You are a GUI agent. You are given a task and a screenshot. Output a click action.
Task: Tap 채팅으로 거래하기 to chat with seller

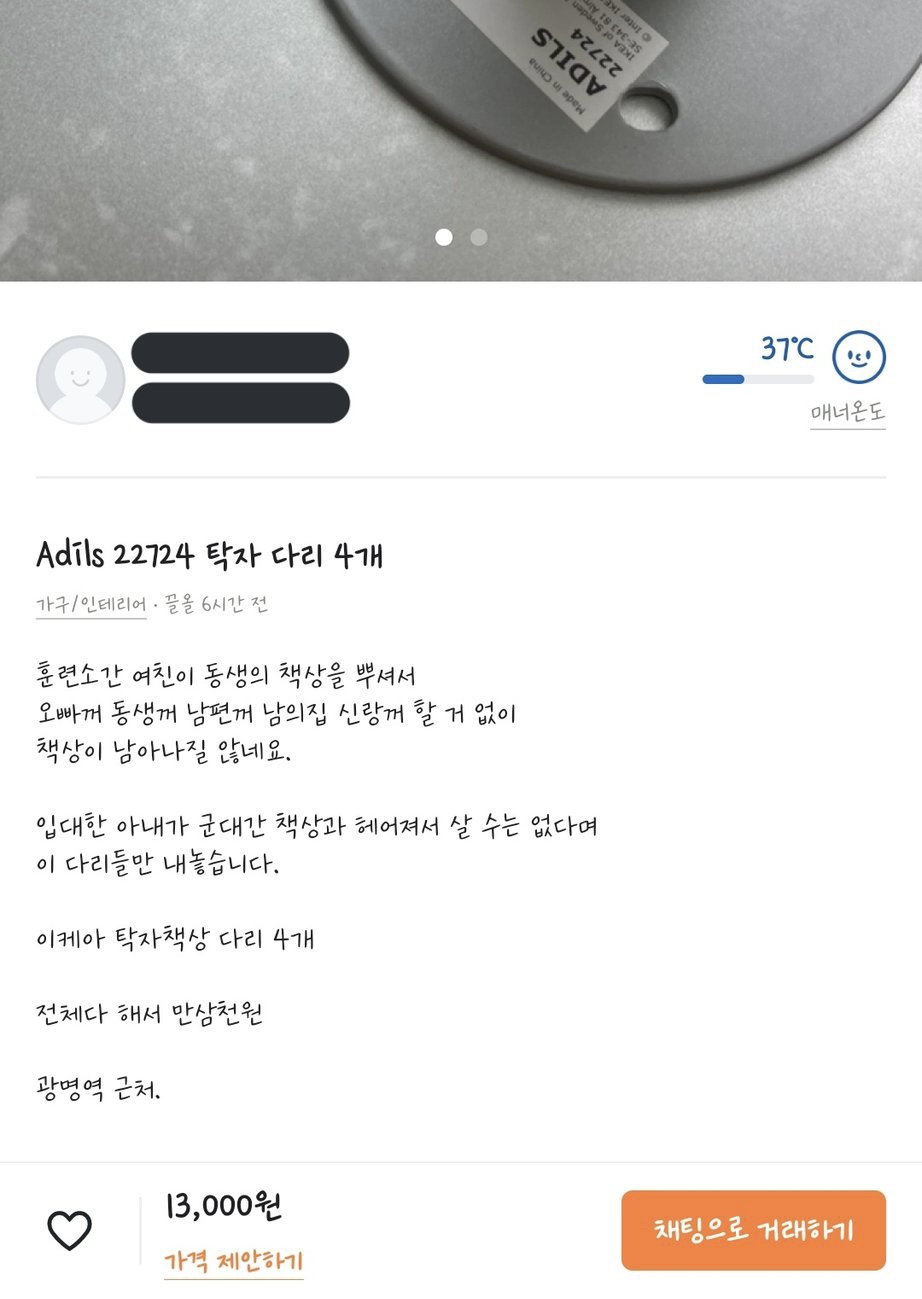753,1230
